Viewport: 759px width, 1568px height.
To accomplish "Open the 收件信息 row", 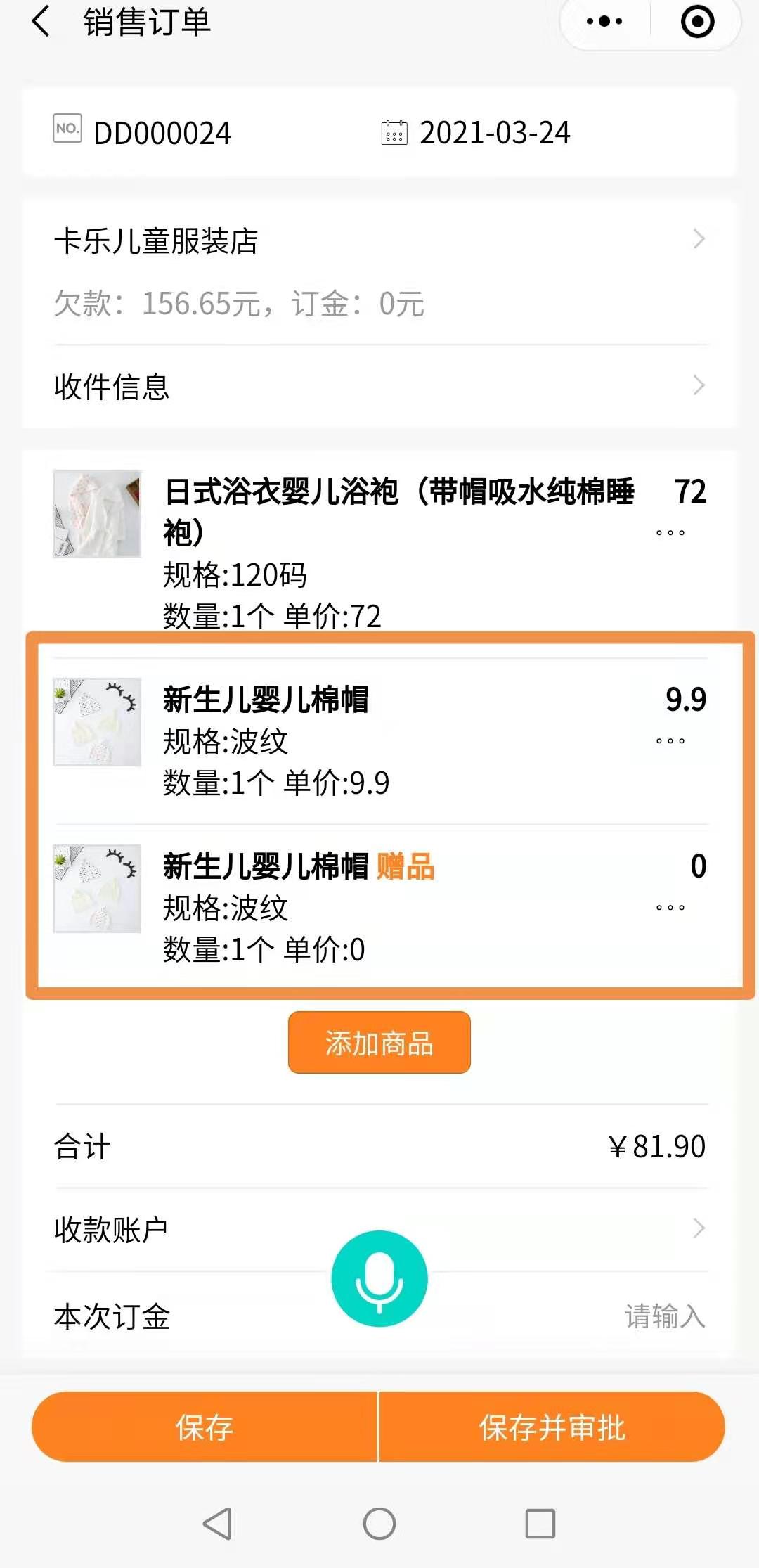I will click(x=379, y=386).
